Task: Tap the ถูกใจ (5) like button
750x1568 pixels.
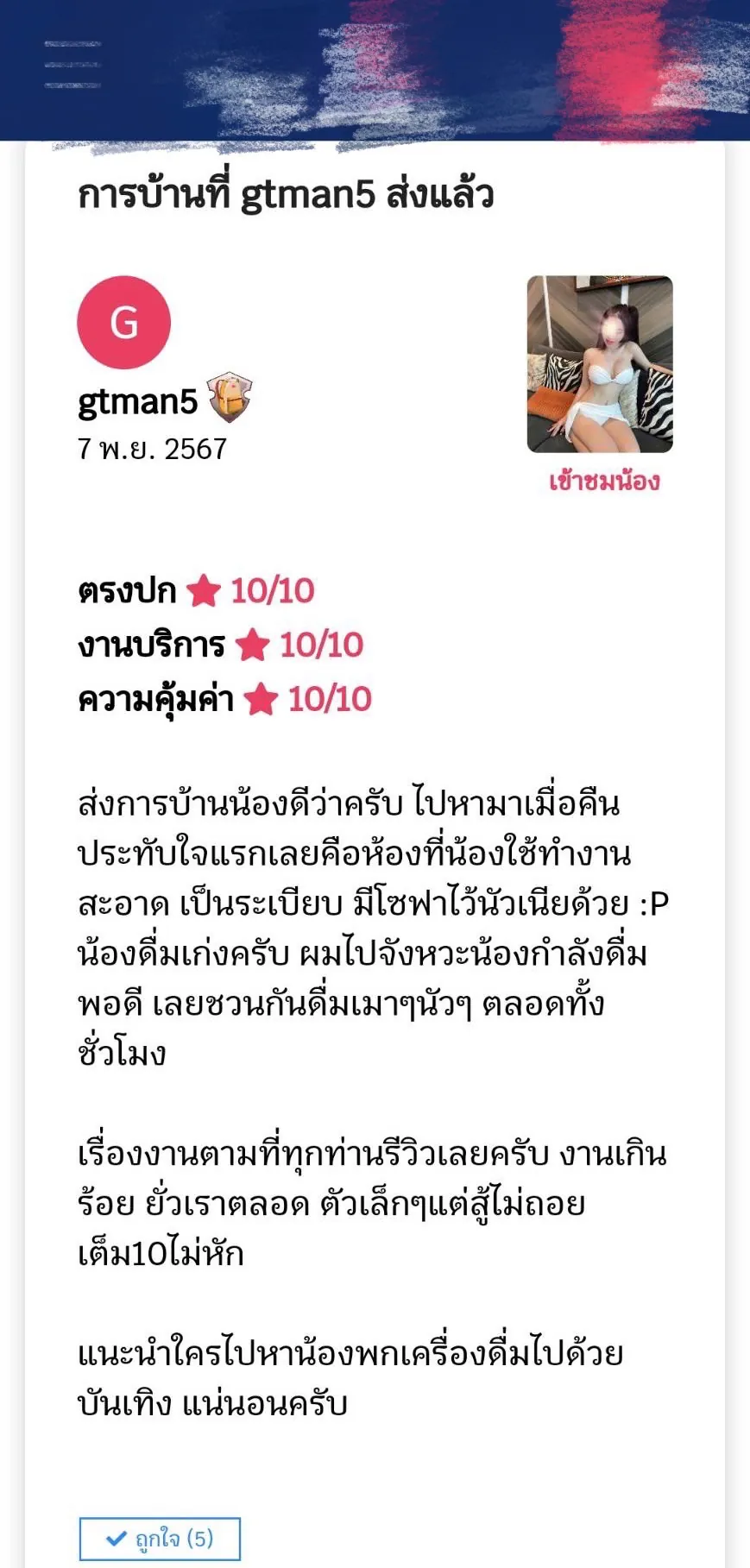Action: click(160, 1538)
